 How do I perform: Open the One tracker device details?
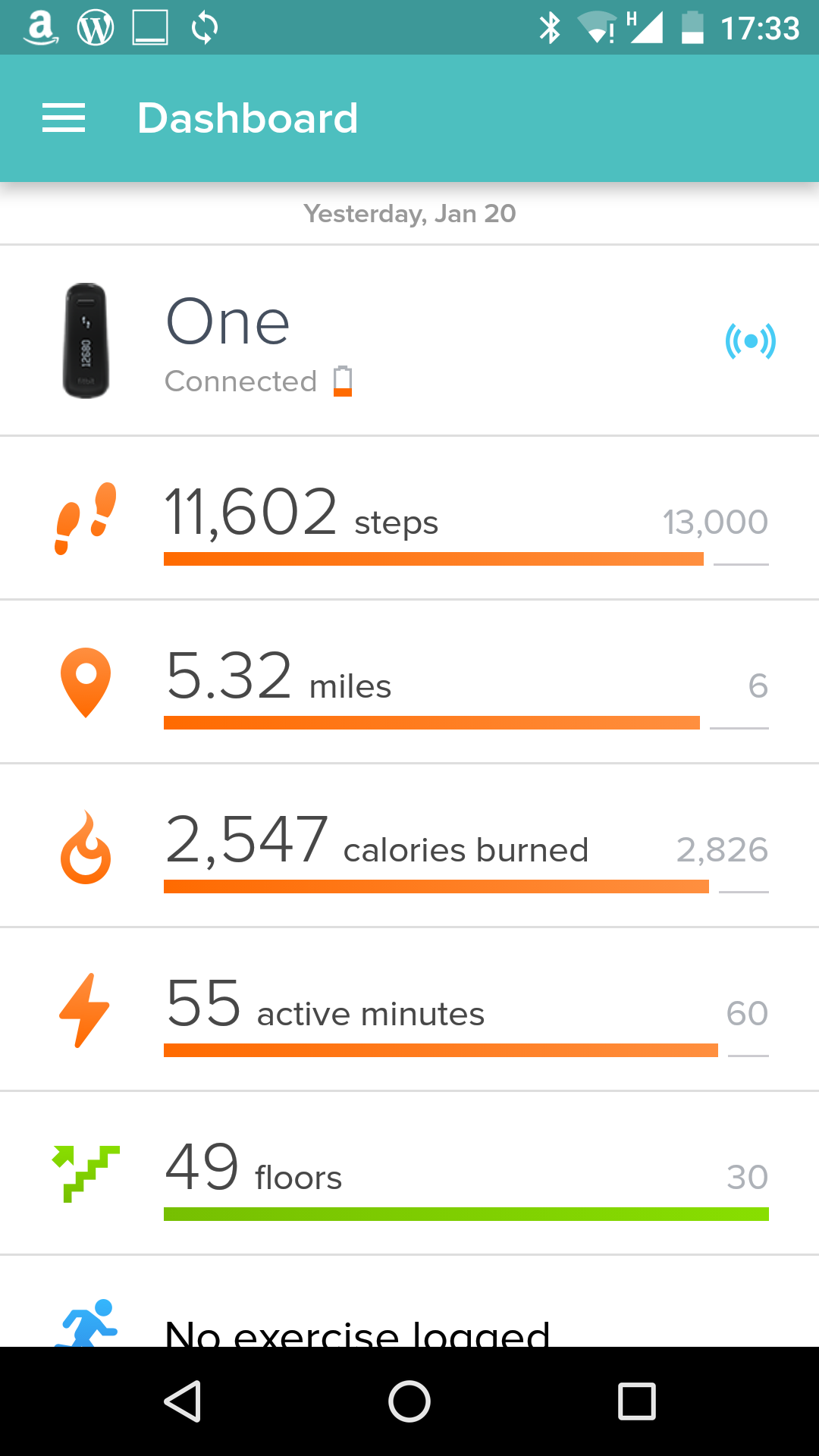(409, 340)
